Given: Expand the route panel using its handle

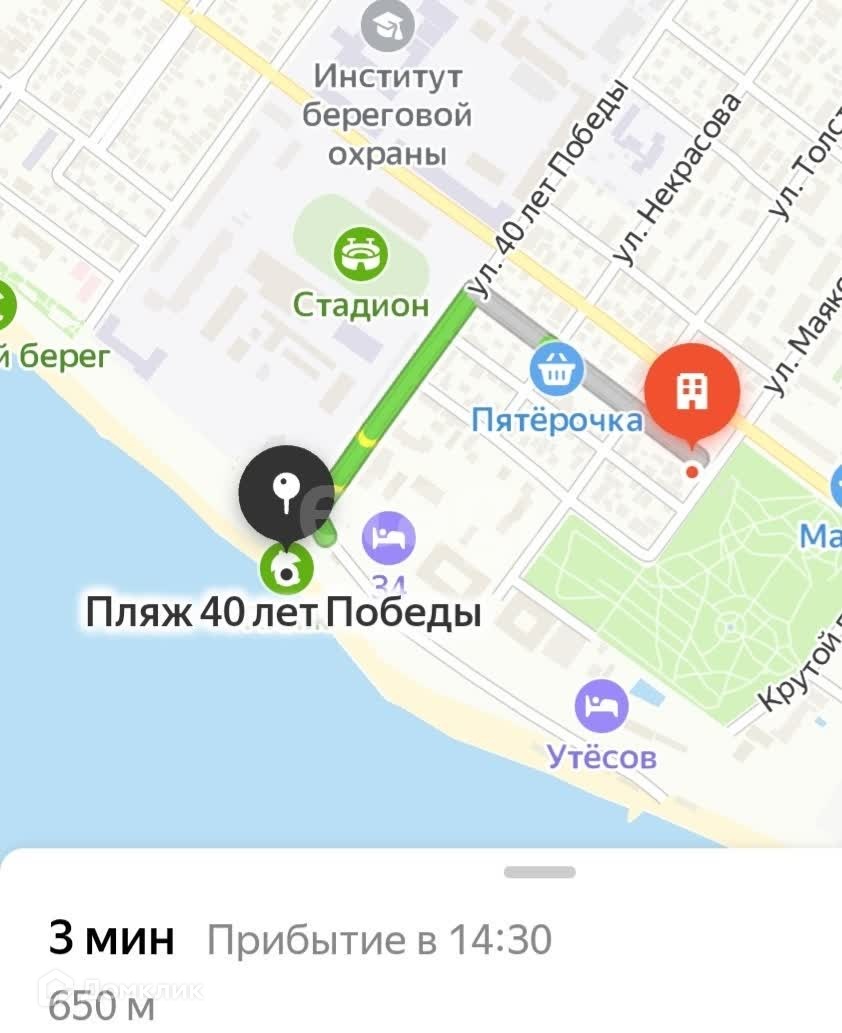Looking at the screenshot, I should 540,872.
